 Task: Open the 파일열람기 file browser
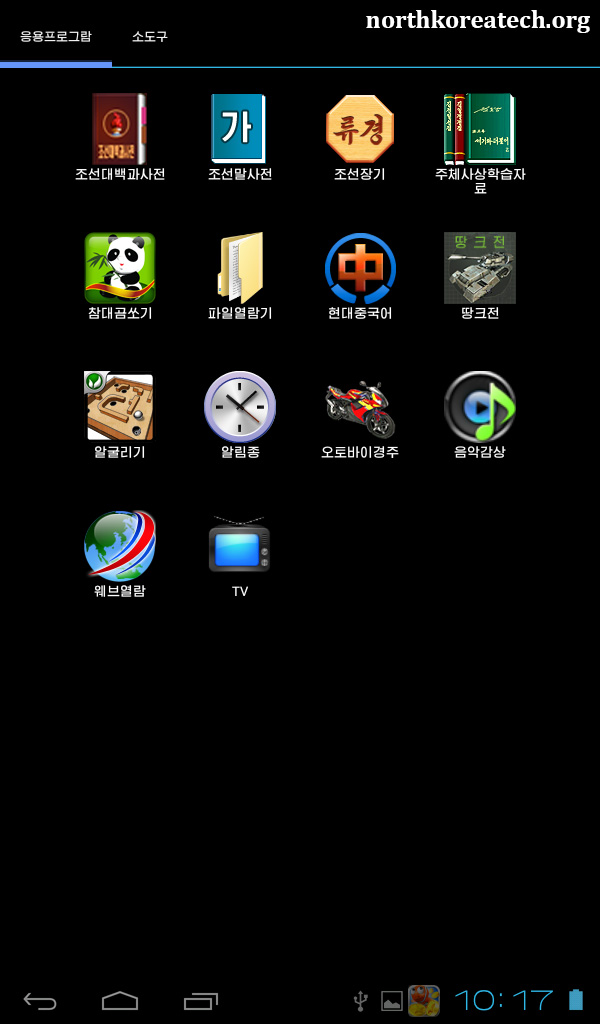tap(240, 268)
